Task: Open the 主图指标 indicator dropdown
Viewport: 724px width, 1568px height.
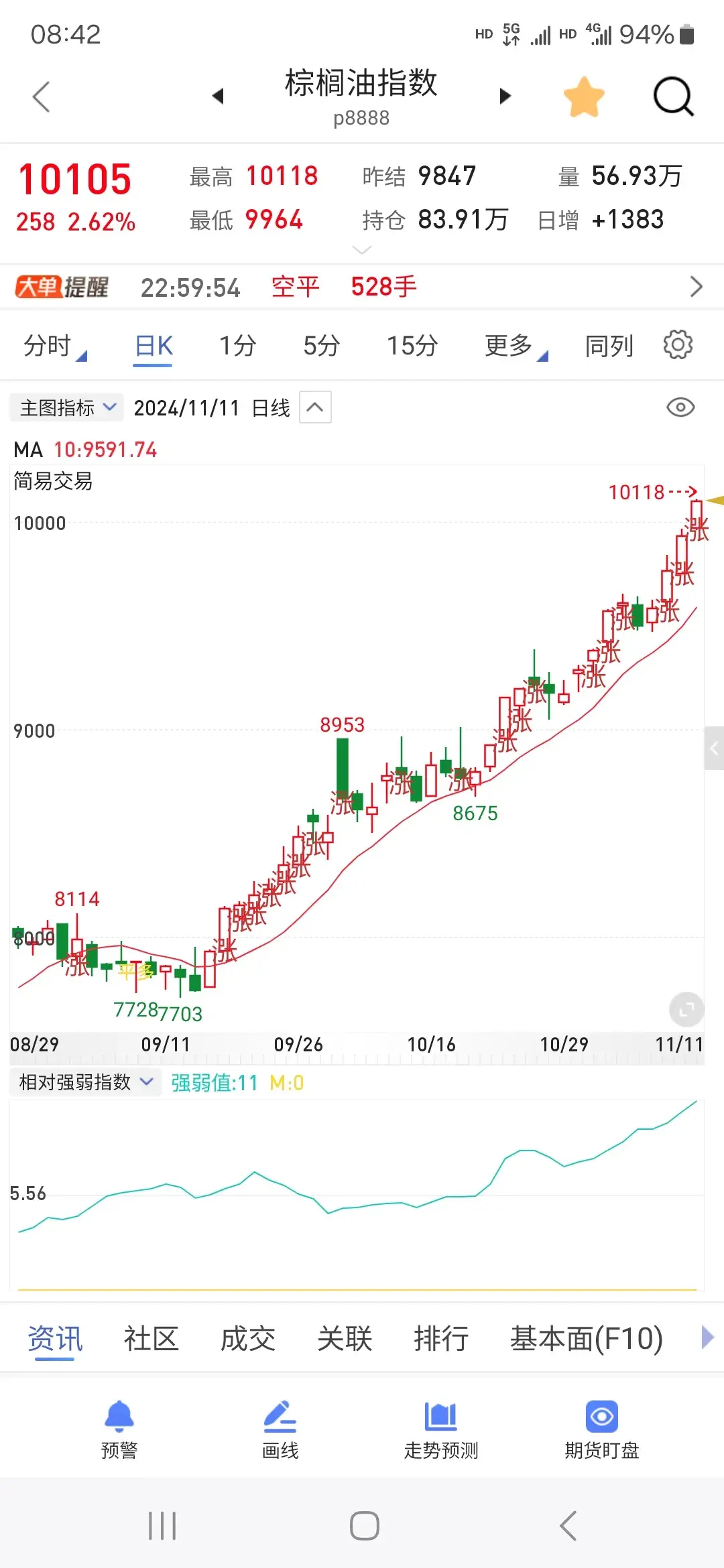Action: click(x=66, y=407)
